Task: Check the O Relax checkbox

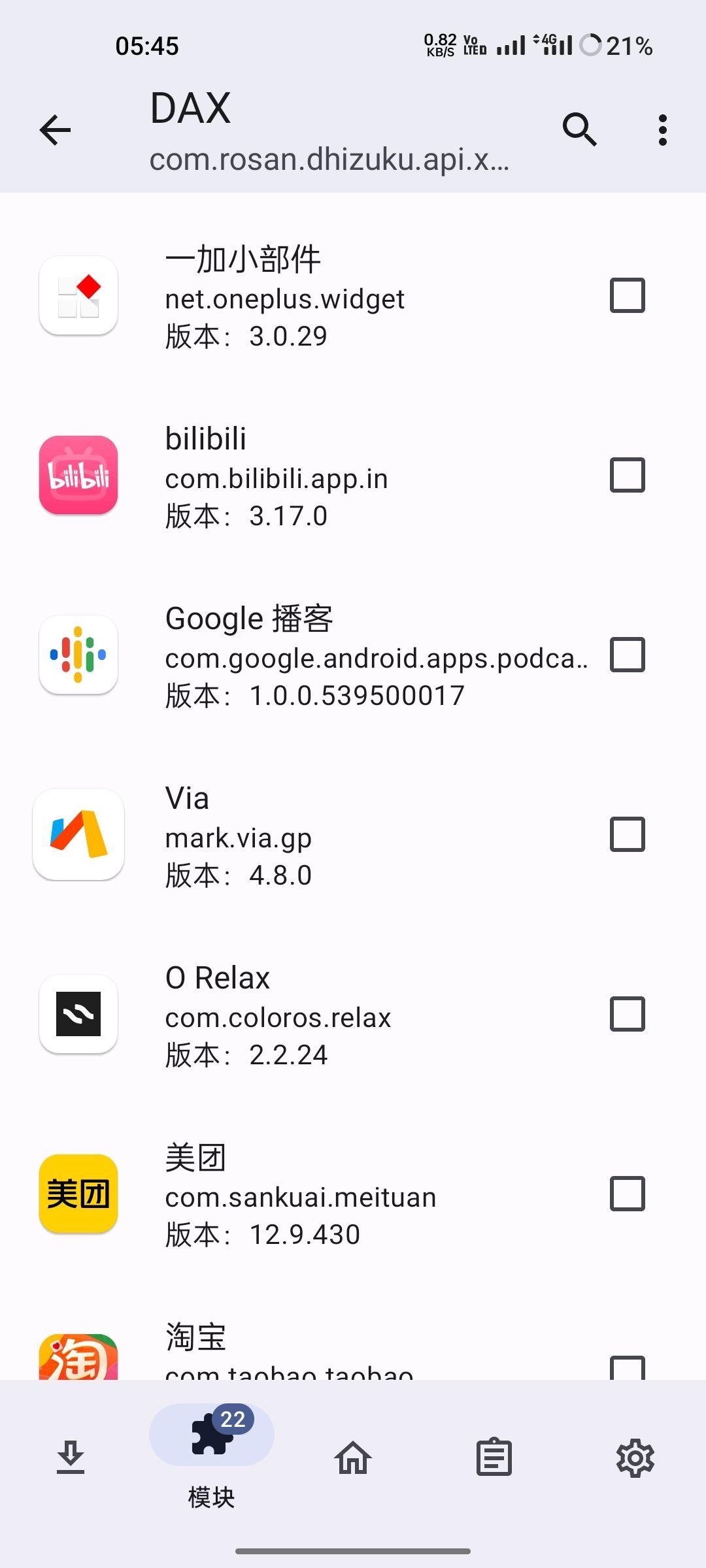Action: point(627,1014)
